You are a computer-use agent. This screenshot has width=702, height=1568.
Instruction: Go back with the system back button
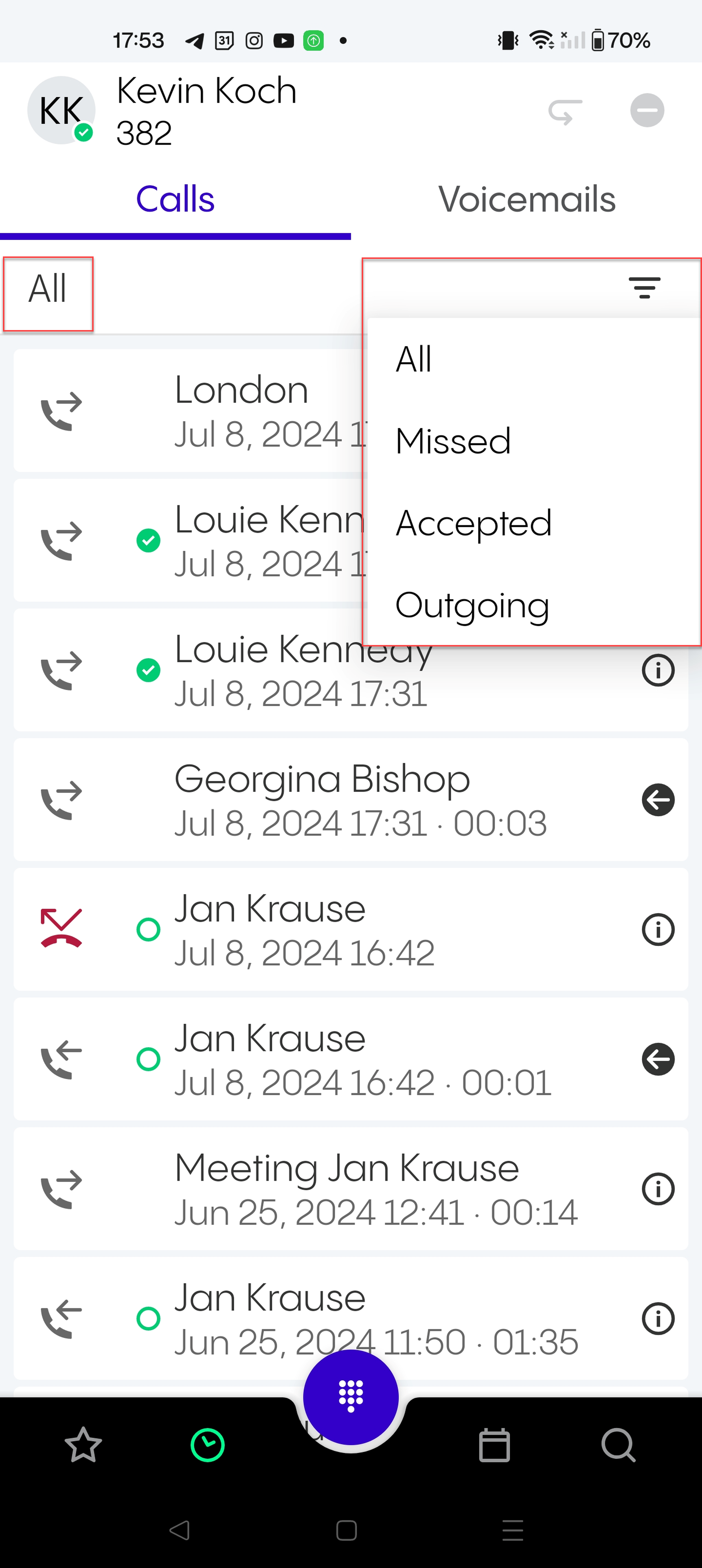tap(180, 1530)
